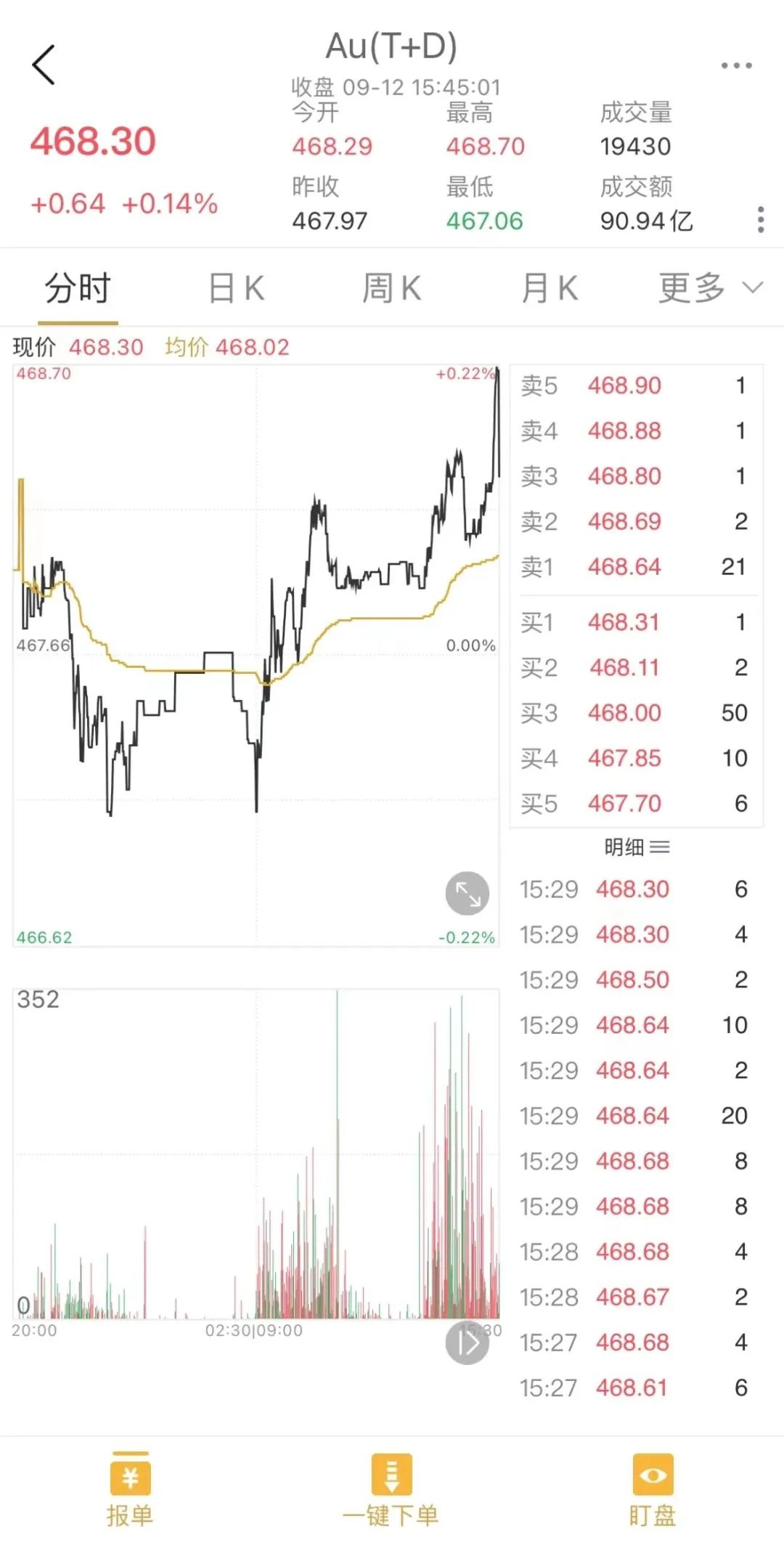
Task: Tap the circular play arrow near the timeline
Action: 467,1344
